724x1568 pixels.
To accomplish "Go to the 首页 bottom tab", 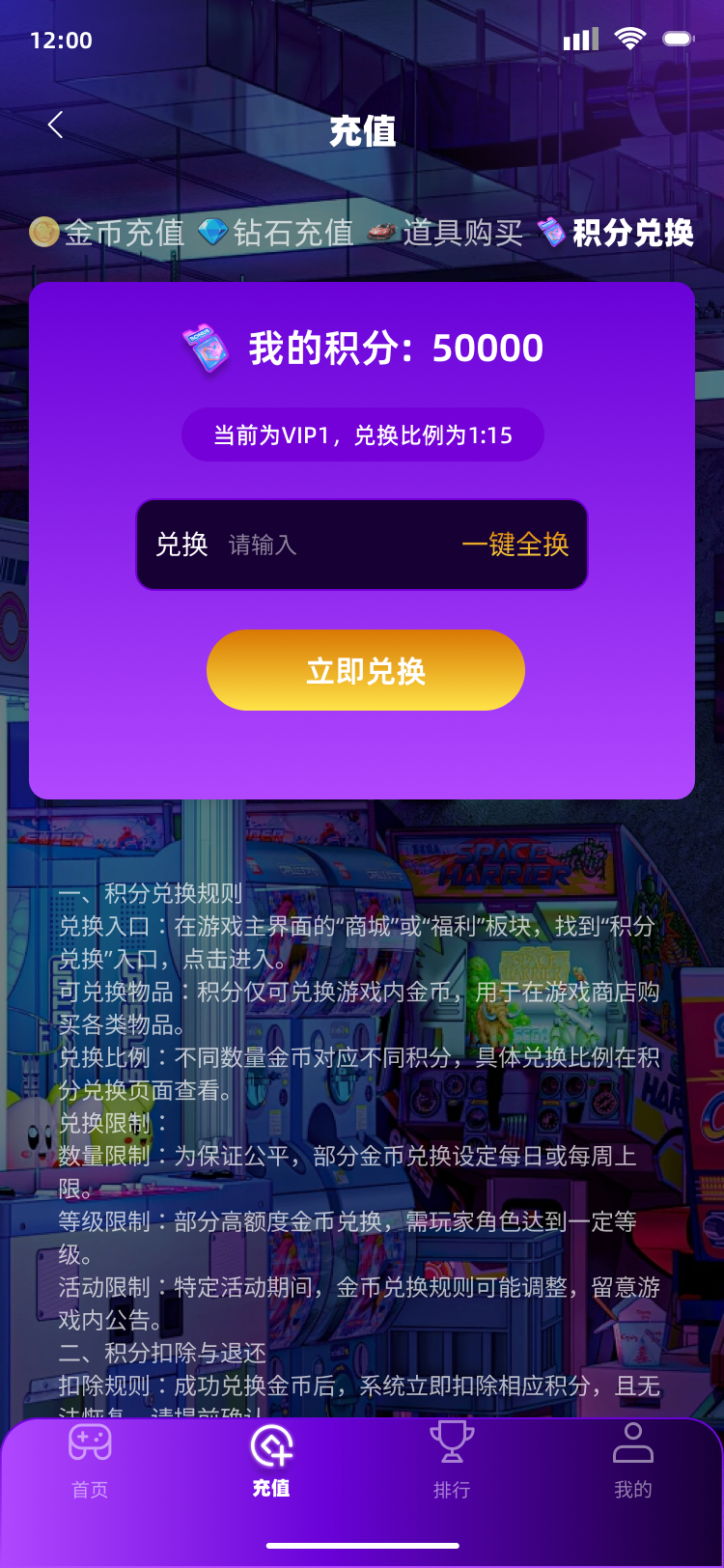I will 90,1460.
